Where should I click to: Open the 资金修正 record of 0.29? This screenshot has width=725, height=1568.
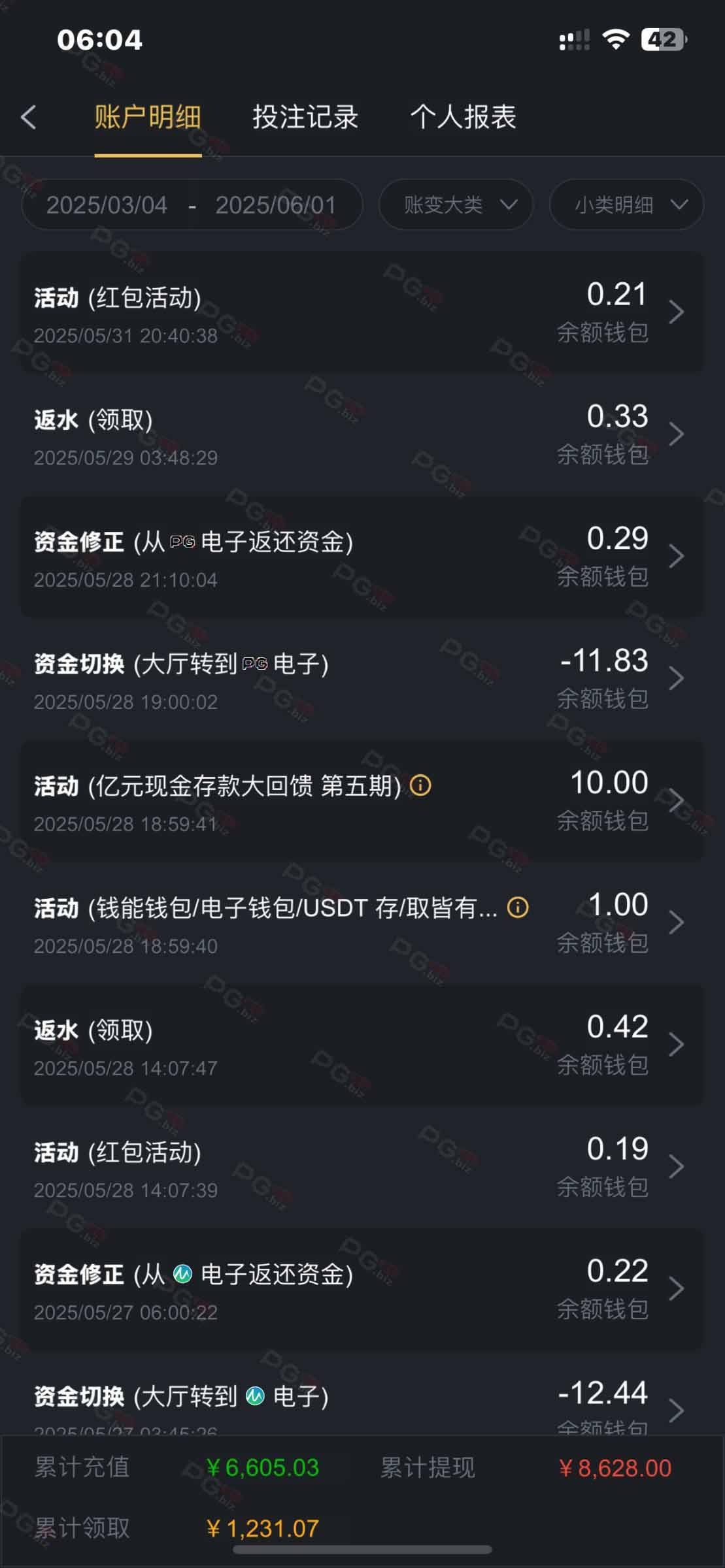(362, 557)
